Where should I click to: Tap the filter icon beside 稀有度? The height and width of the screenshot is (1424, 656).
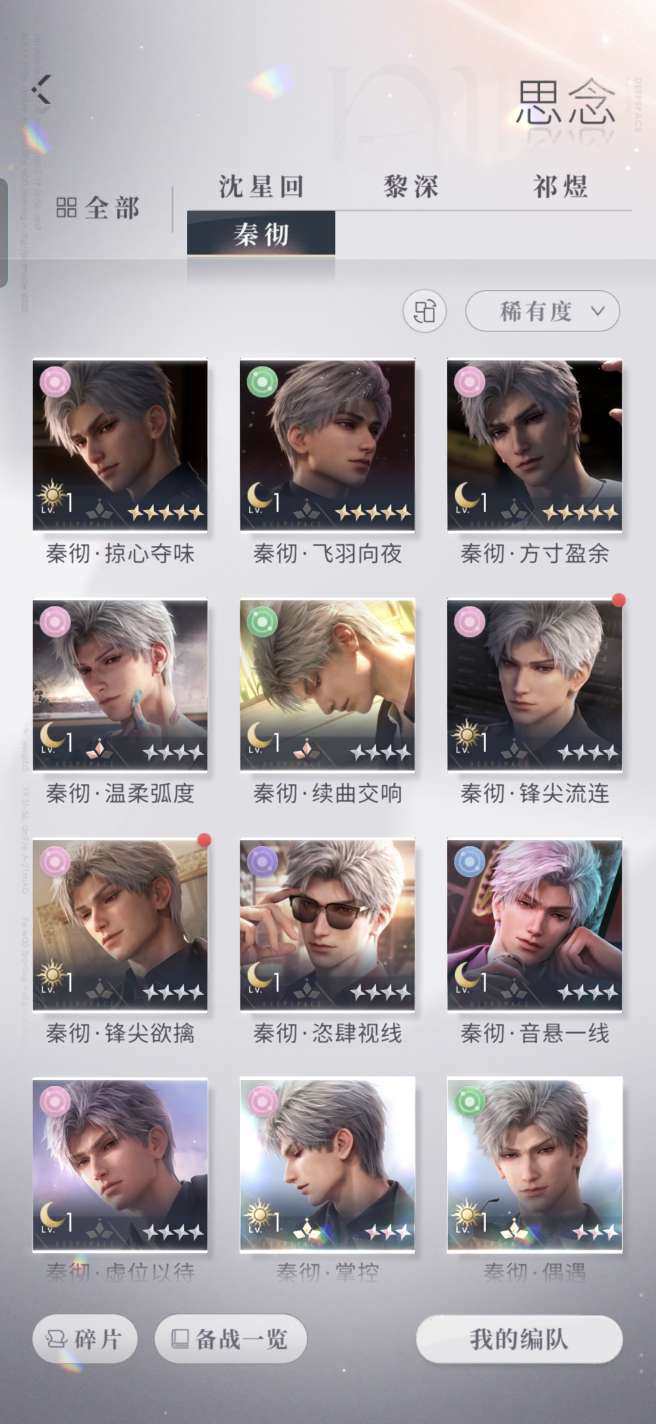pos(424,311)
